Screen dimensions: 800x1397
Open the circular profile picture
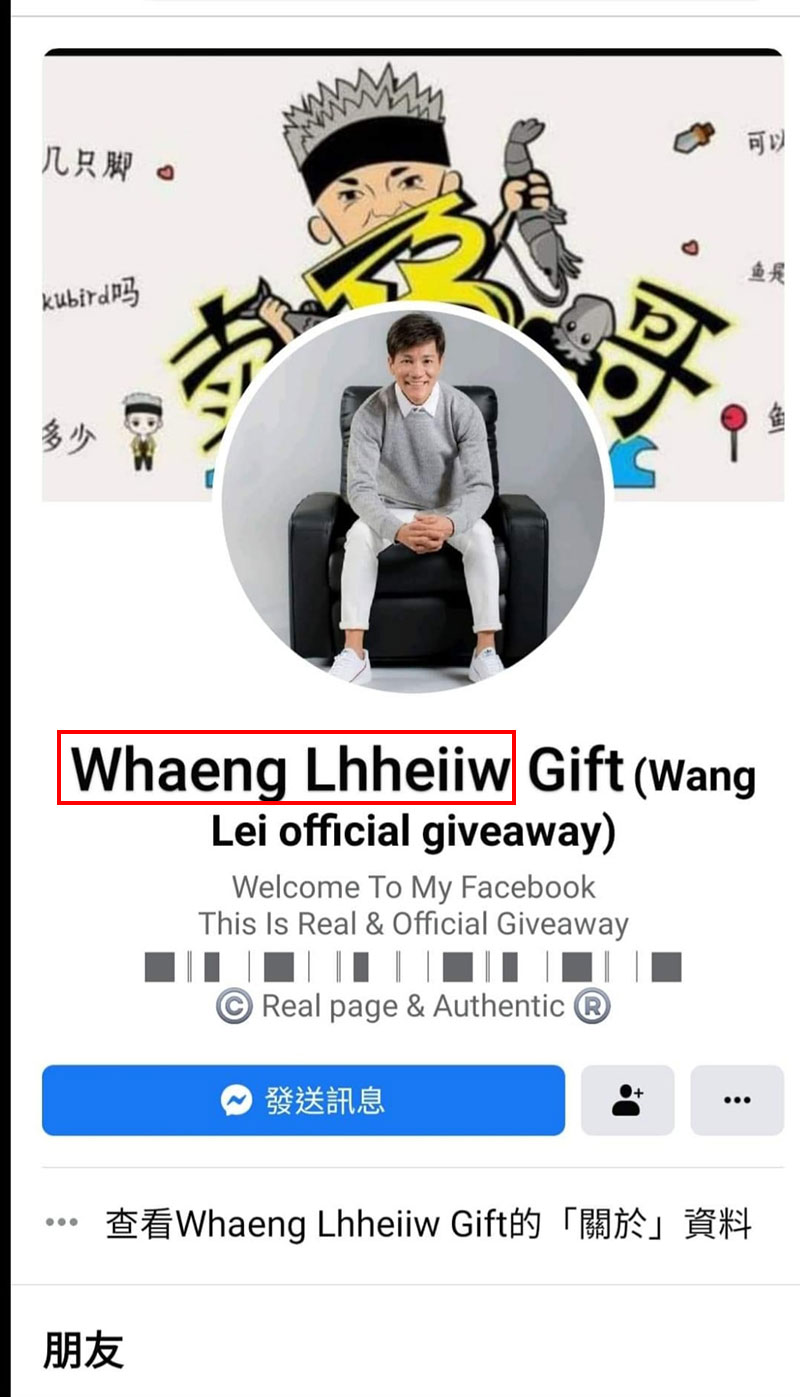(413, 500)
